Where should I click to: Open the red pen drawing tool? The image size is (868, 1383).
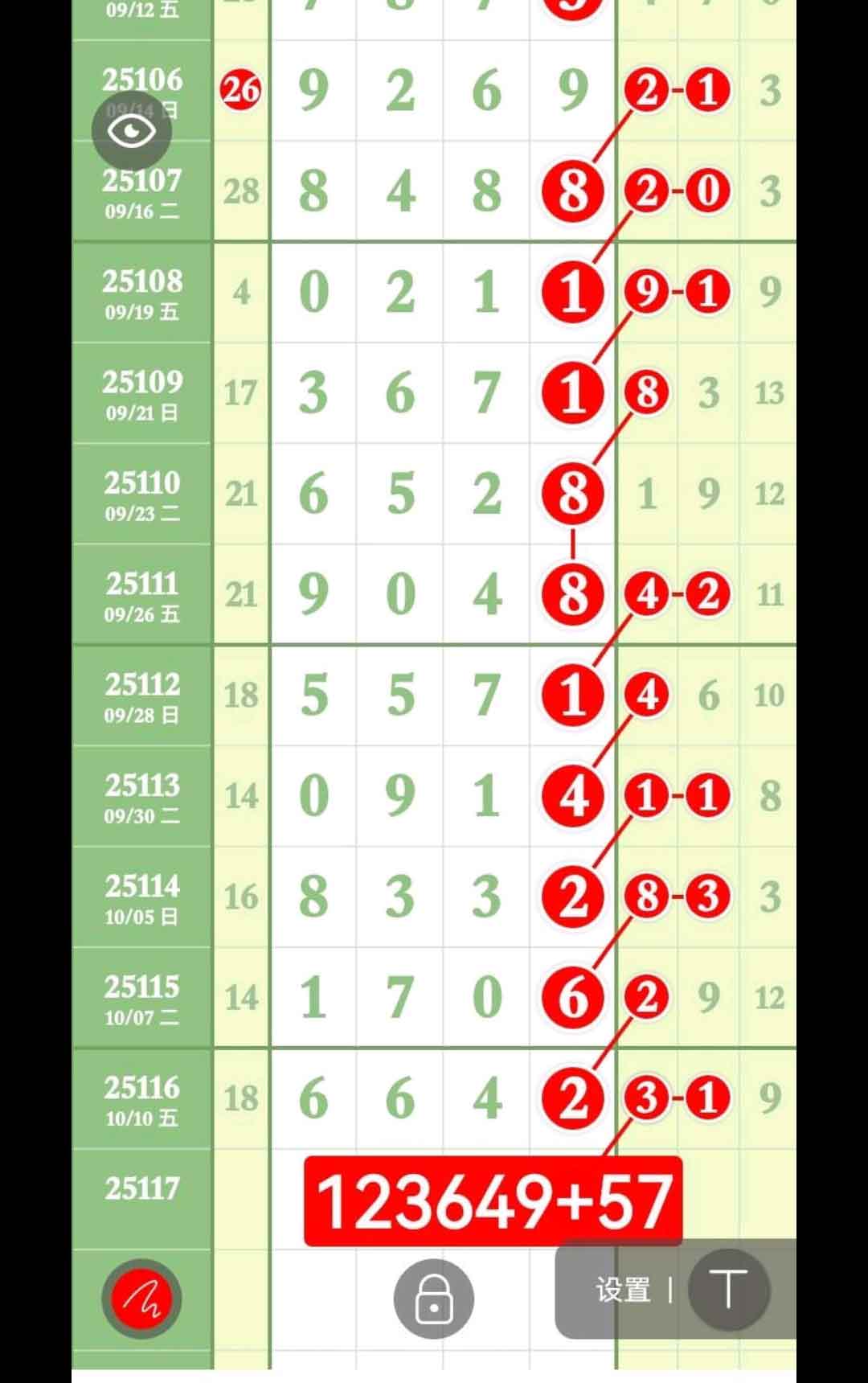(x=141, y=1298)
